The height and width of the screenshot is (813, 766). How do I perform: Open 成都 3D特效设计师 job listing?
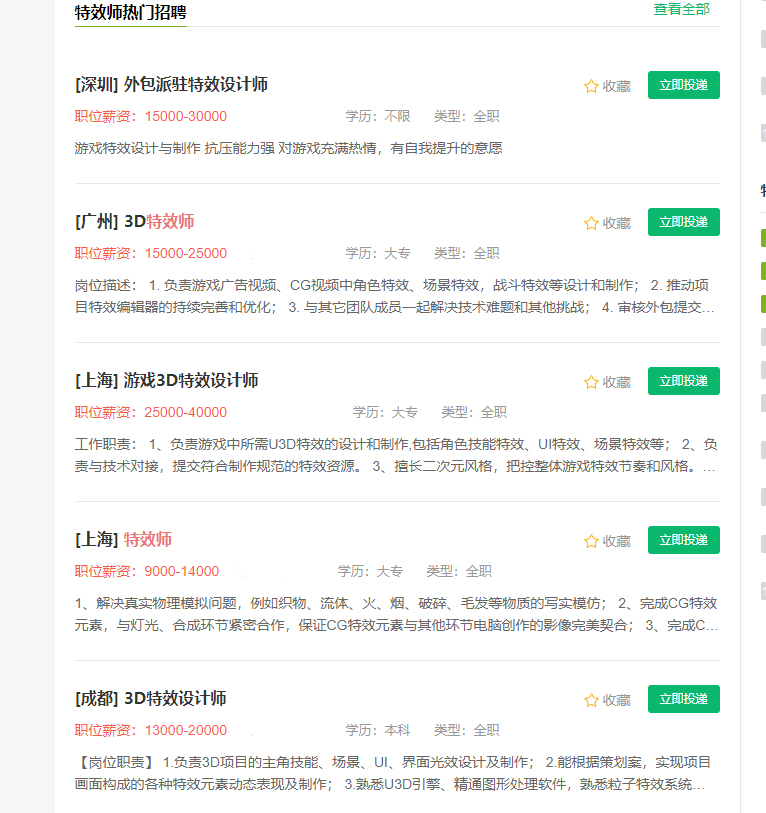tap(150, 699)
